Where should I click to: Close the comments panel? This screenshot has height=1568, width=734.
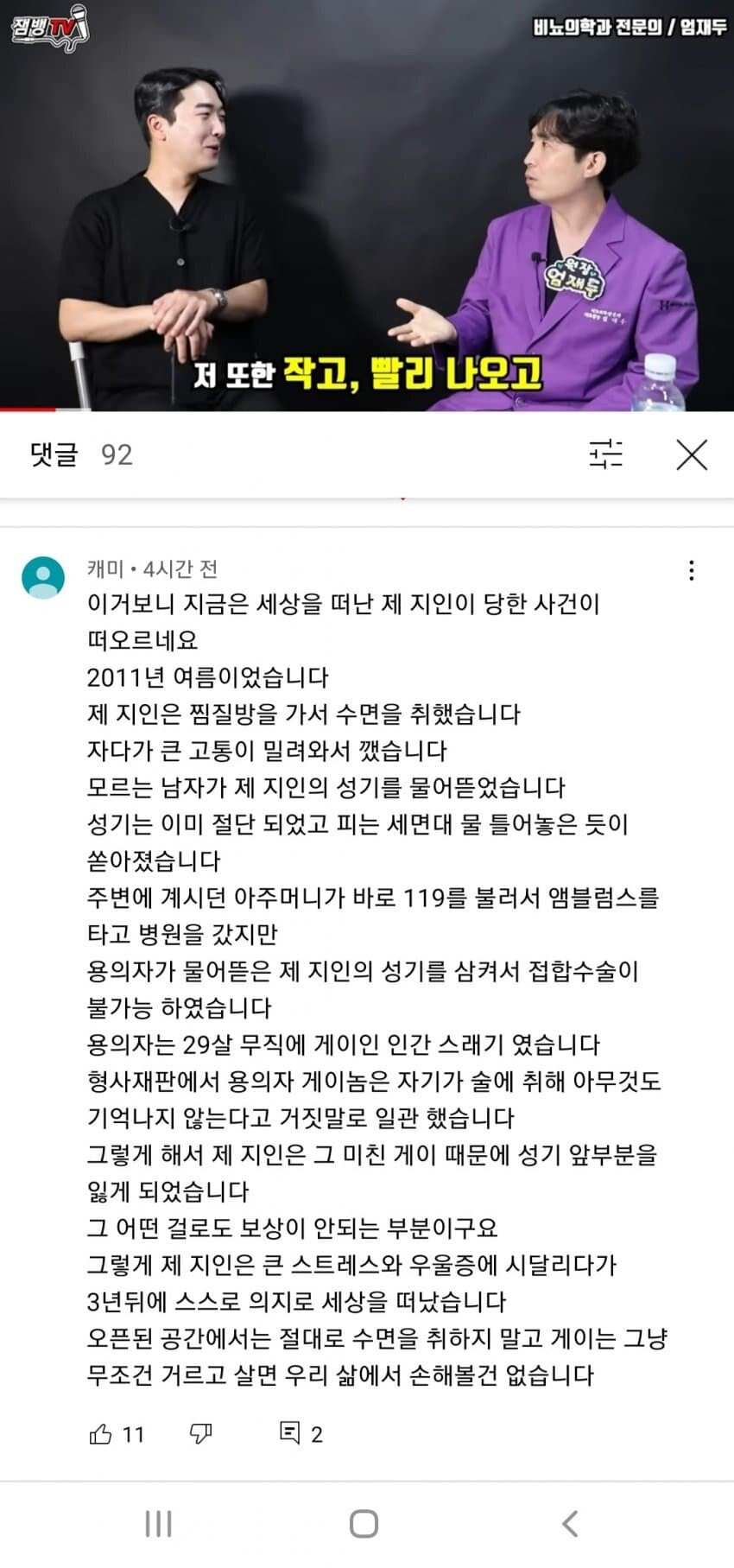[x=692, y=454]
